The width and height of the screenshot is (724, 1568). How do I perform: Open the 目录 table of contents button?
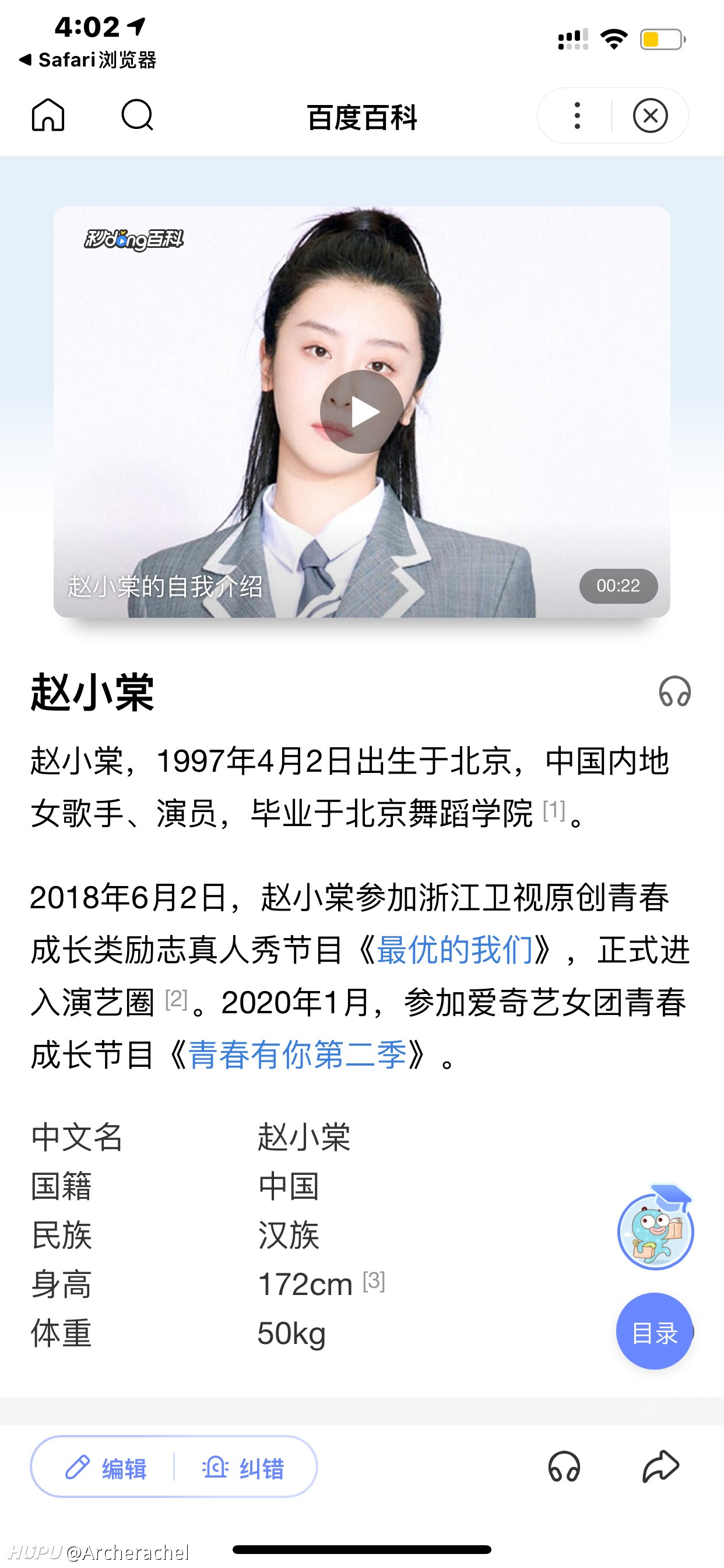pos(655,1333)
